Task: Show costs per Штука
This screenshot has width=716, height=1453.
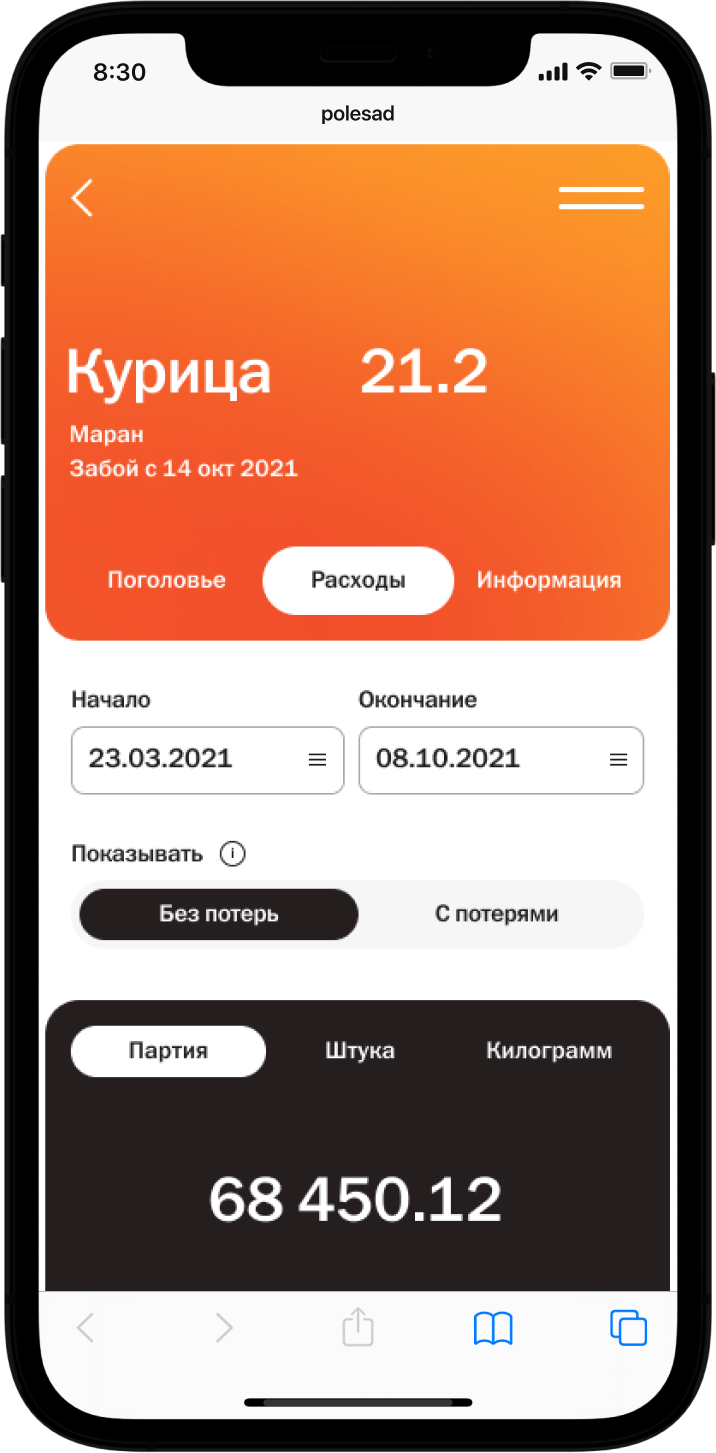Action: pos(359,1051)
